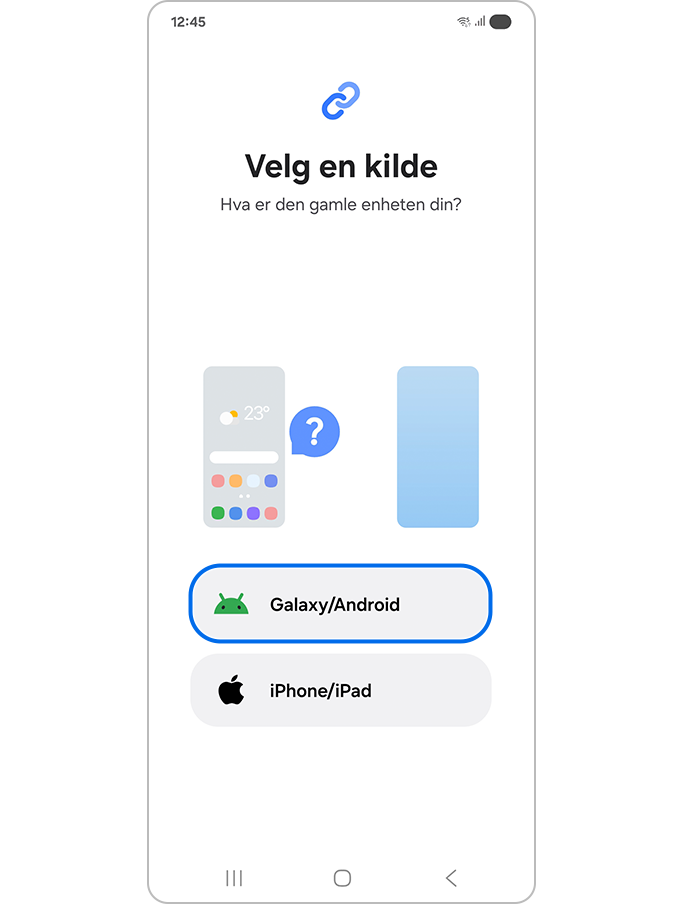Tap the home button in navigation bar
The height and width of the screenshot is (904, 684).
342,878
